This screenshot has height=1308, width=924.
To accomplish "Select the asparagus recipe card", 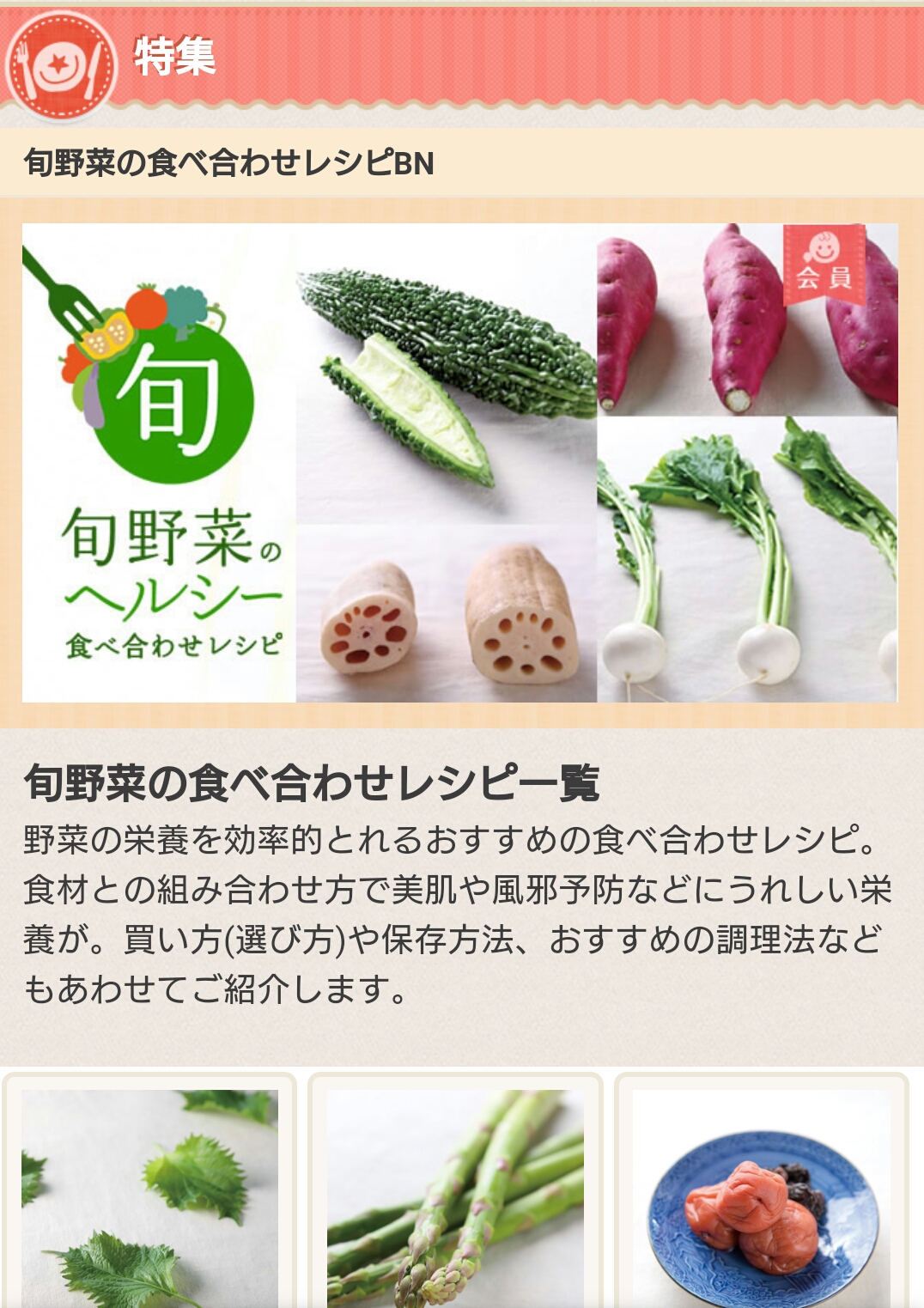I will pyautogui.click(x=455, y=1198).
